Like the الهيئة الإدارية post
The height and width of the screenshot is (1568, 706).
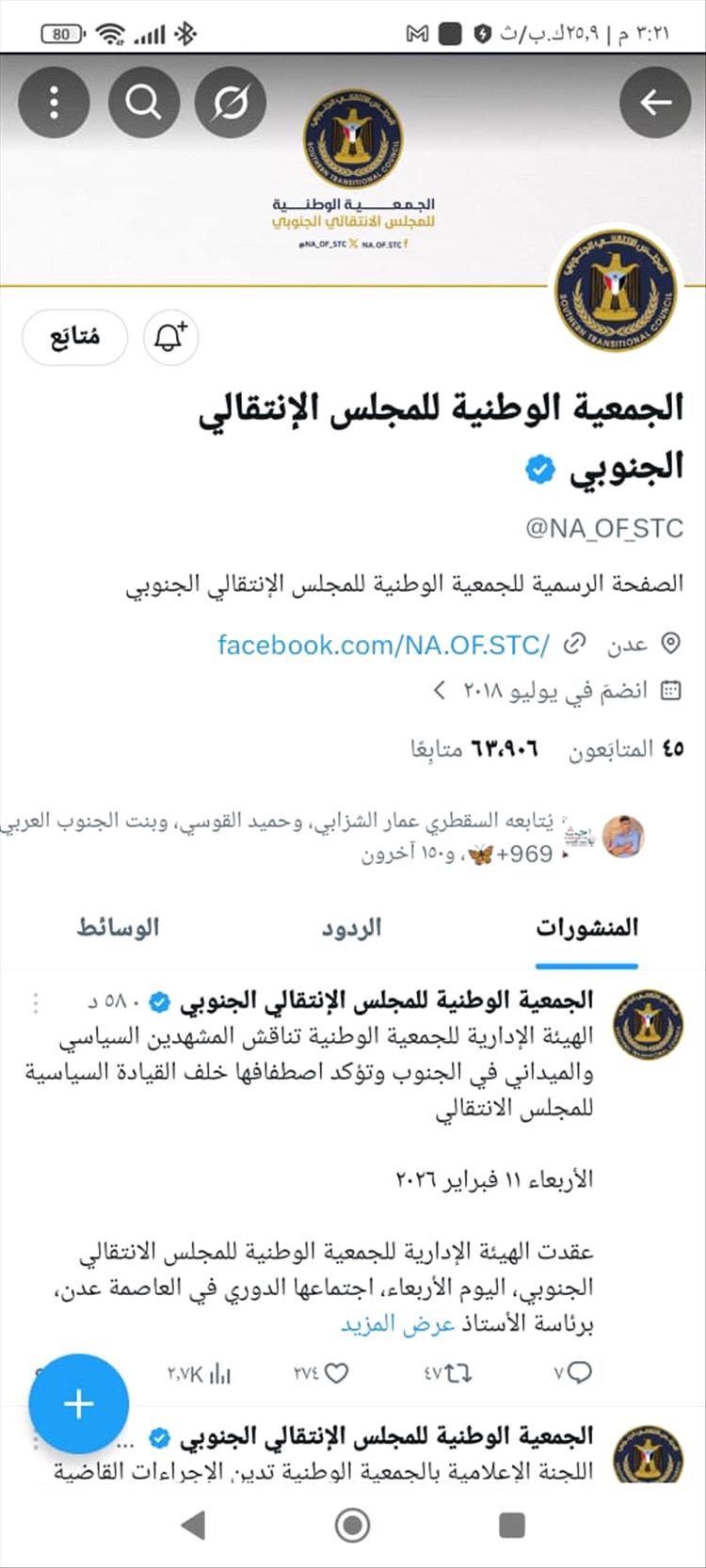point(322,1374)
